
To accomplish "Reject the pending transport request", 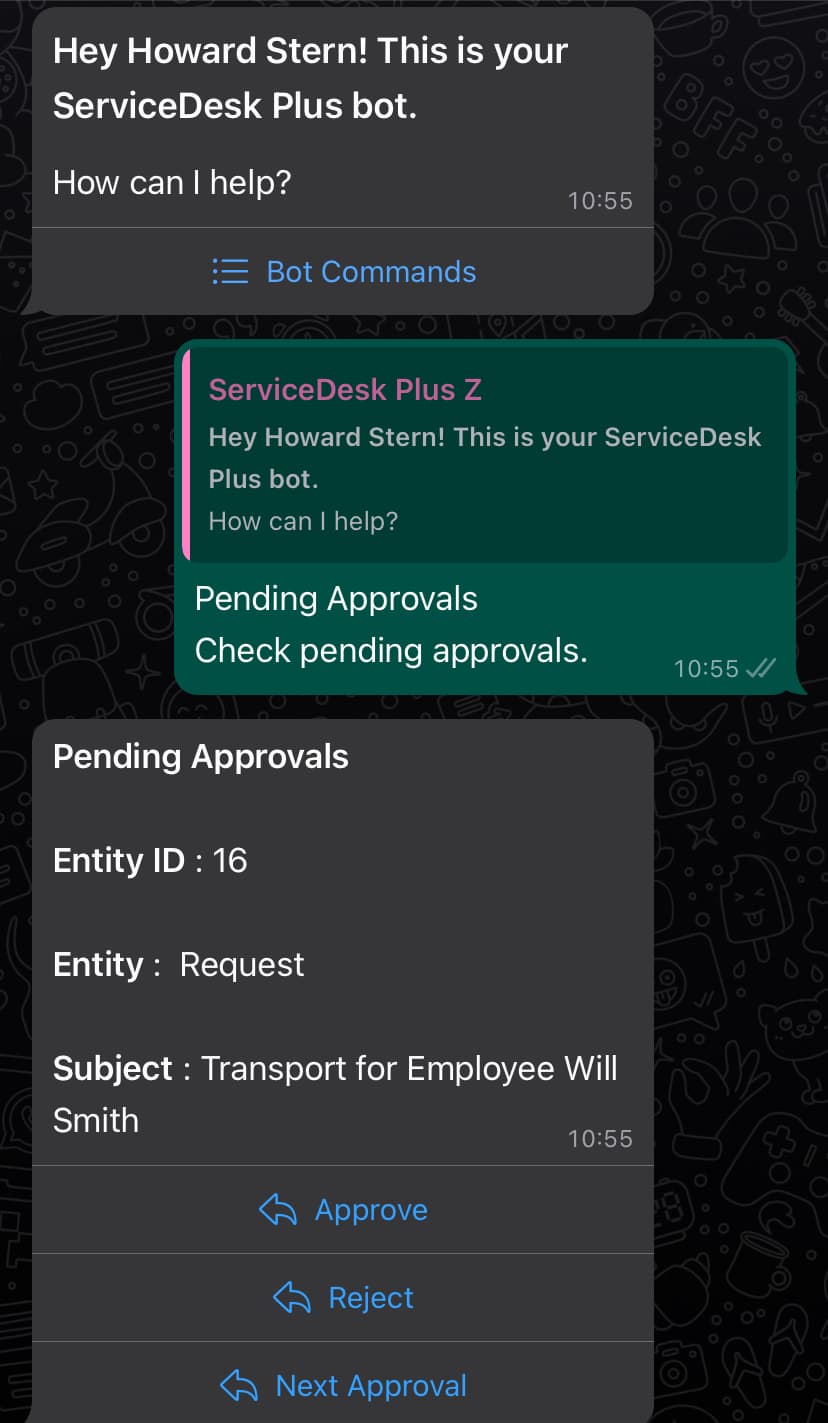I will (x=343, y=1298).
